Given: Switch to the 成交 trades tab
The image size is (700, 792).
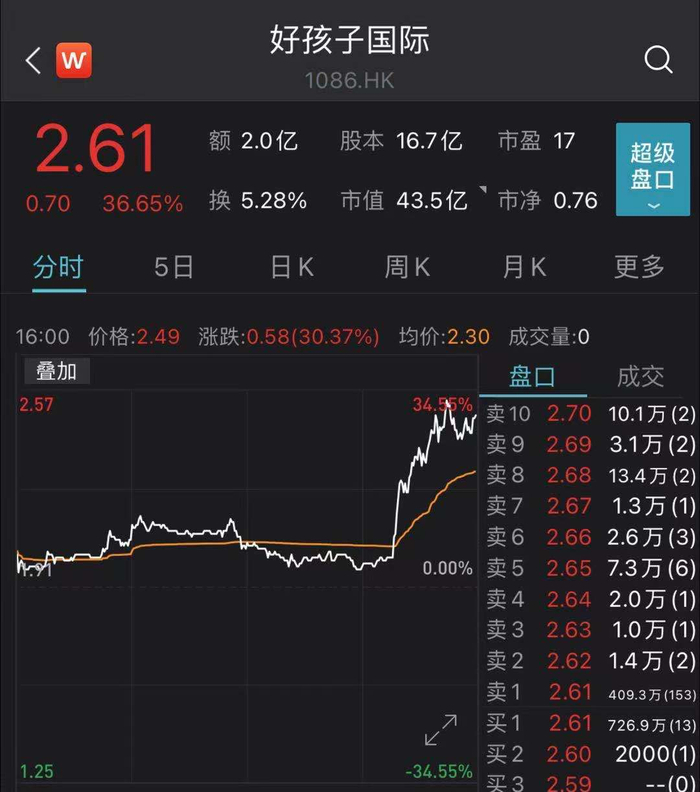Looking at the screenshot, I should click(640, 376).
